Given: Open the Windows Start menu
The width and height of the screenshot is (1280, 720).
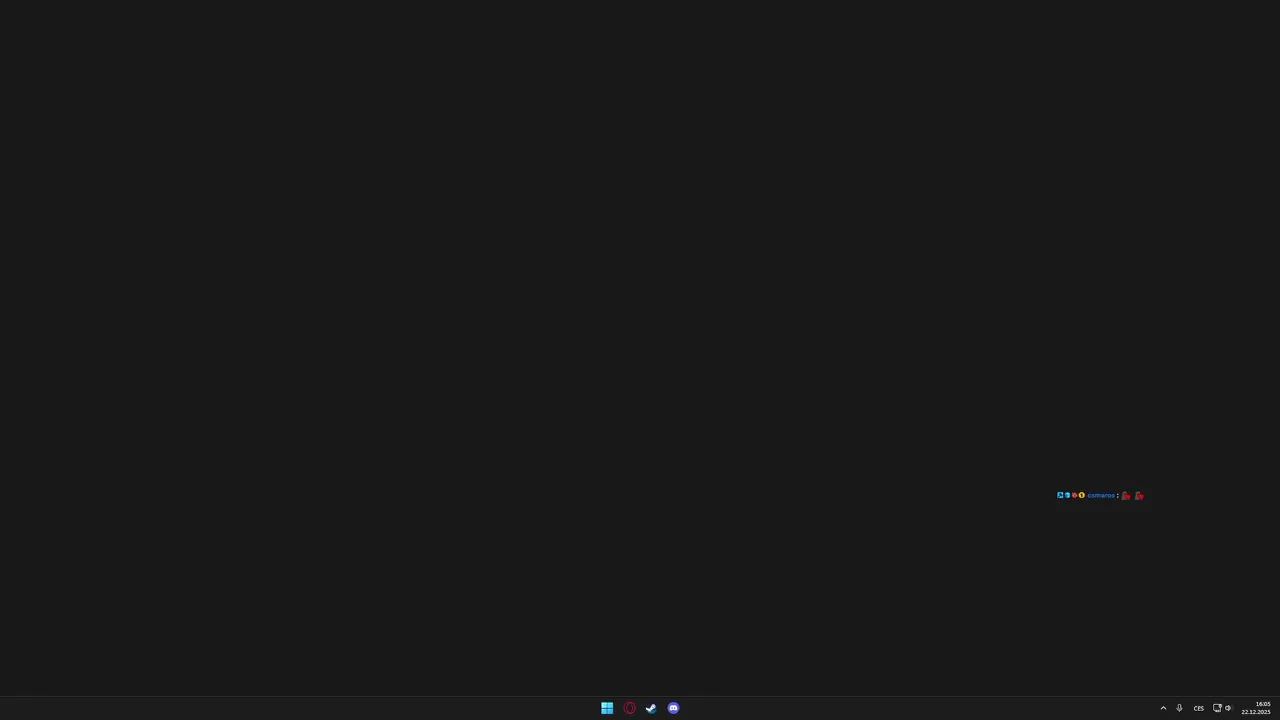Looking at the screenshot, I should coord(607,708).
